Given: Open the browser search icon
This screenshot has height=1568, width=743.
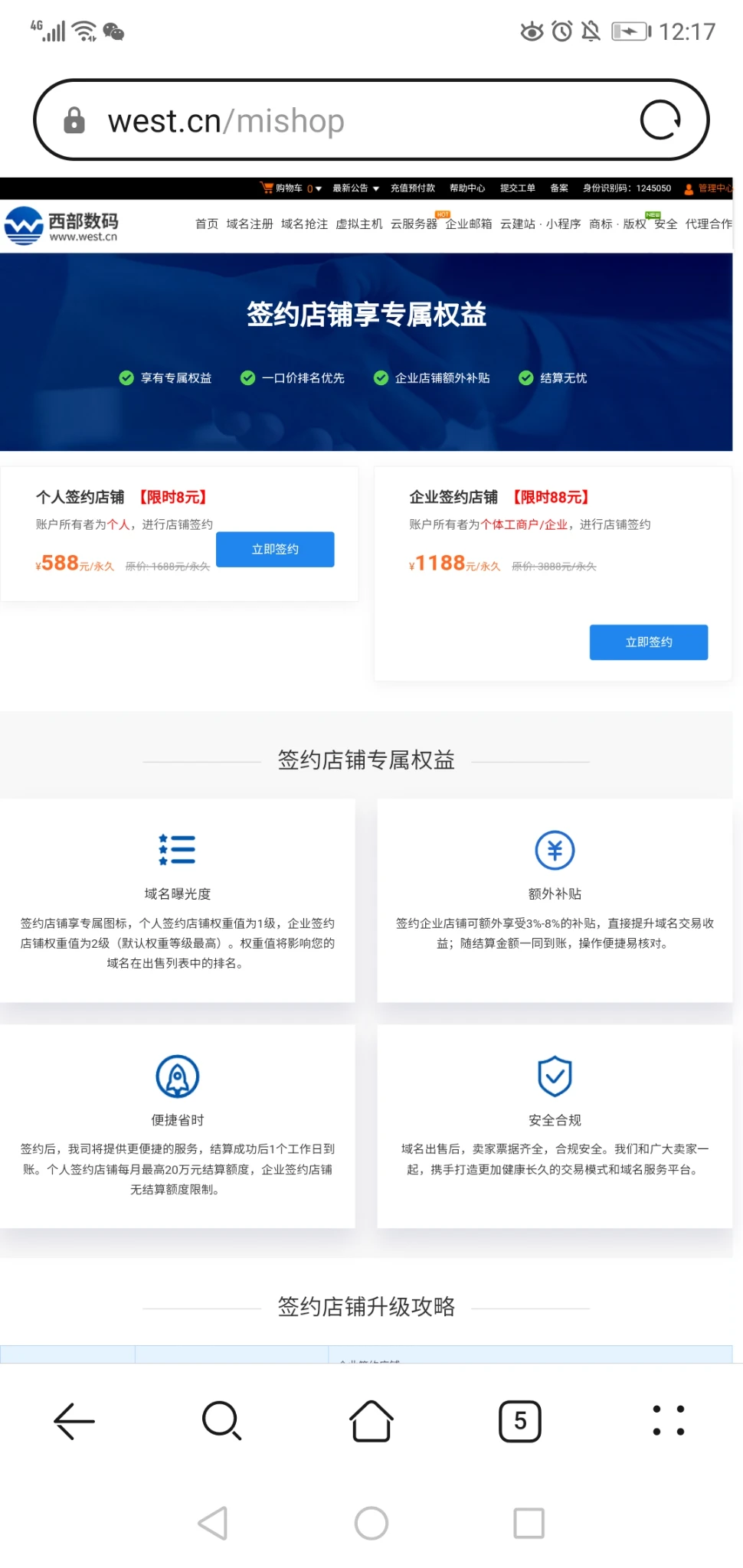Looking at the screenshot, I should [x=222, y=1421].
